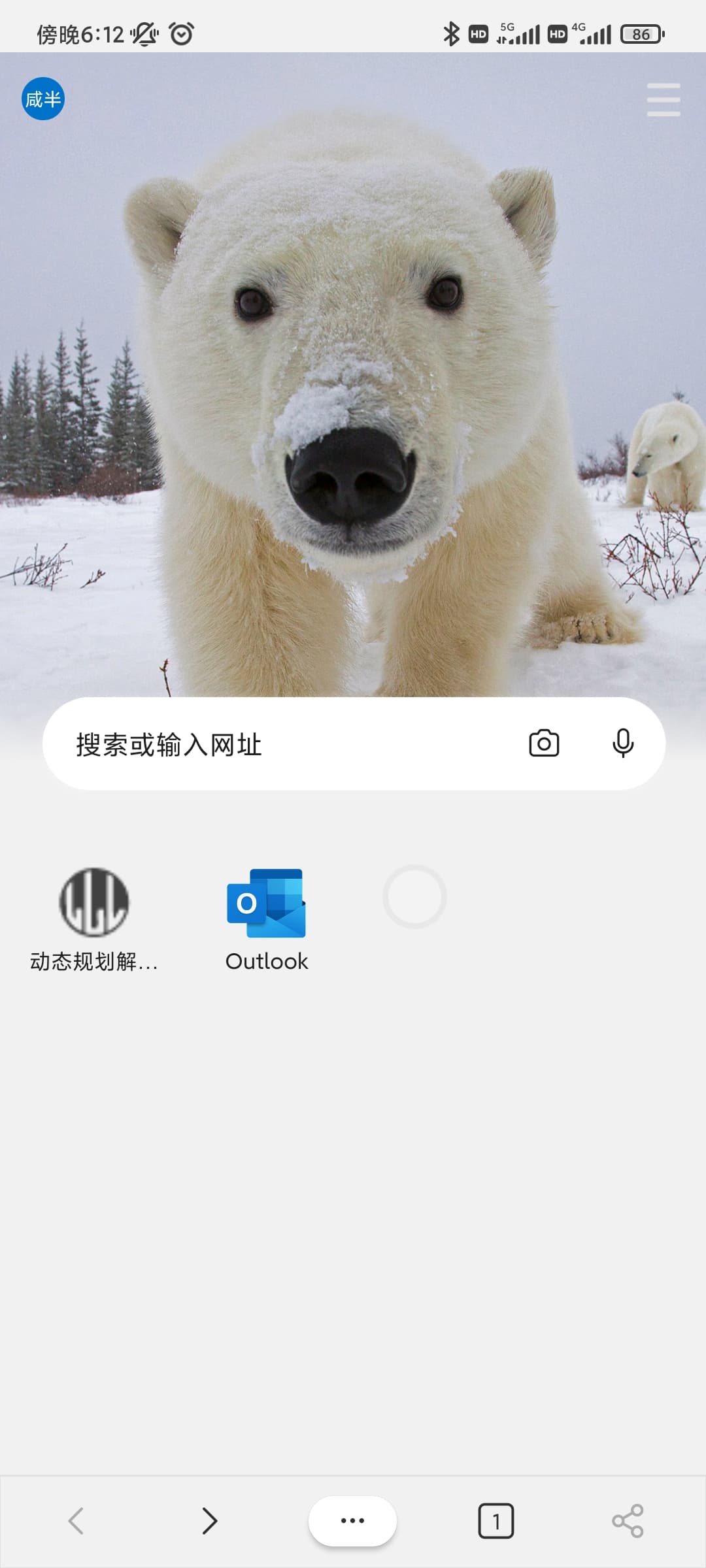
Task: Open the hamburger menu at top right
Action: pos(663,100)
